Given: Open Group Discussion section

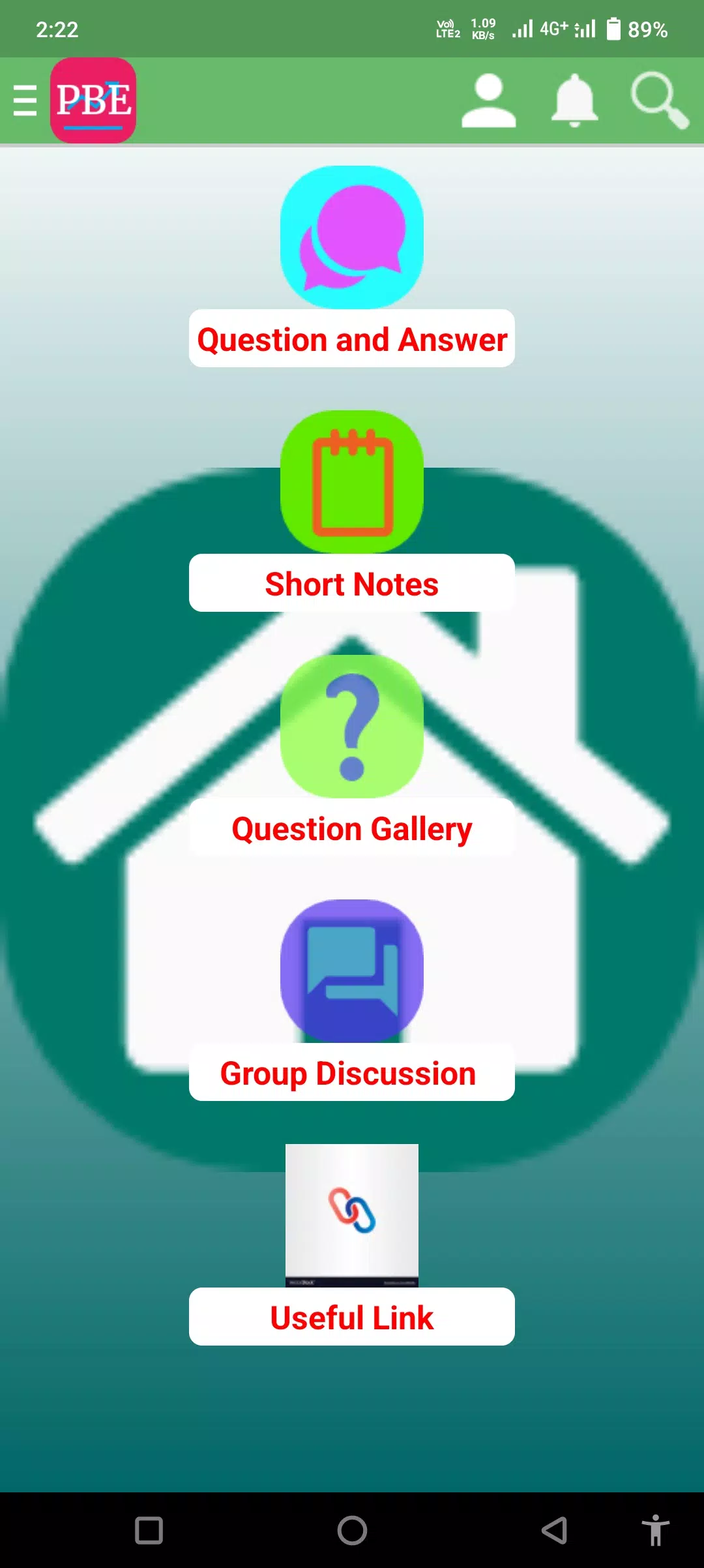Looking at the screenshot, I should pyautogui.click(x=352, y=1073).
